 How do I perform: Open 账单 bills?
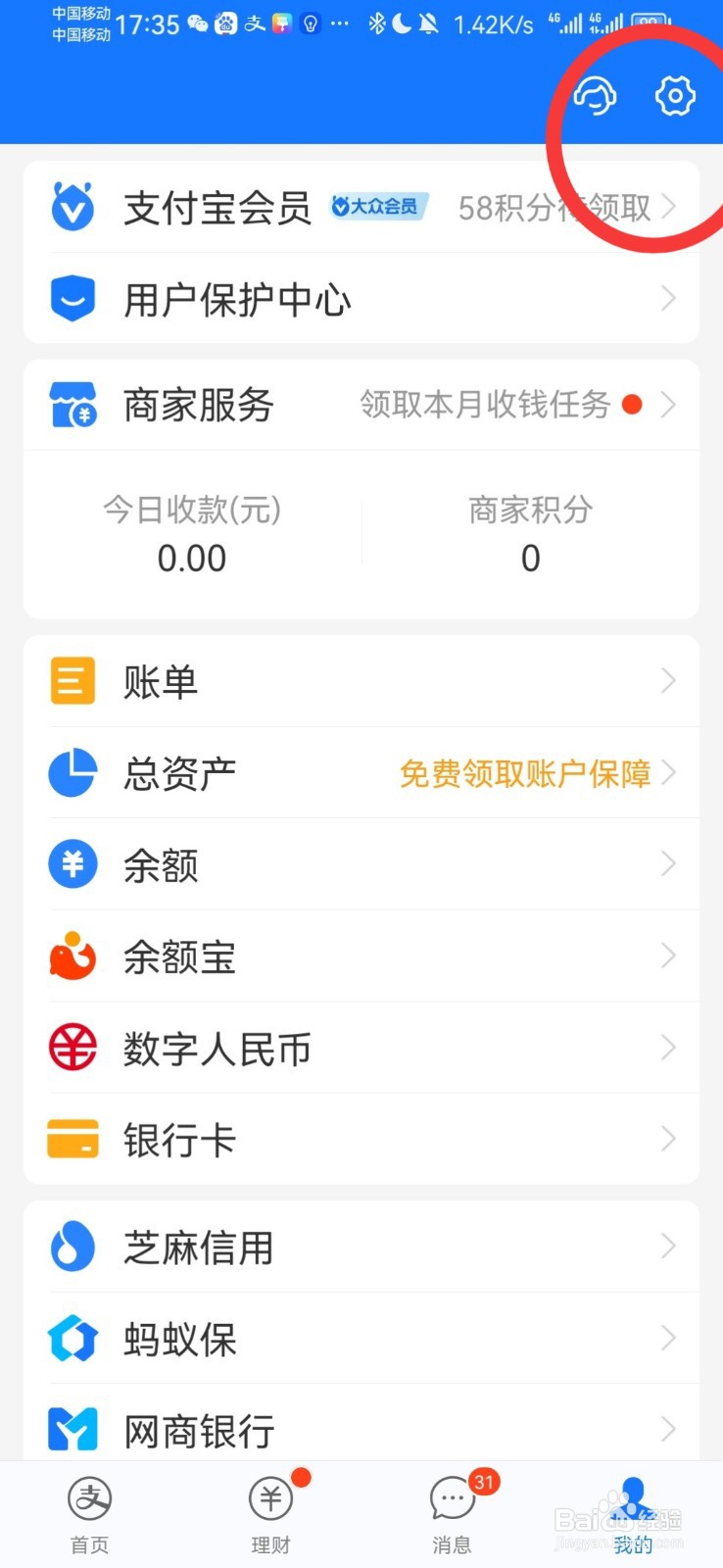361,681
